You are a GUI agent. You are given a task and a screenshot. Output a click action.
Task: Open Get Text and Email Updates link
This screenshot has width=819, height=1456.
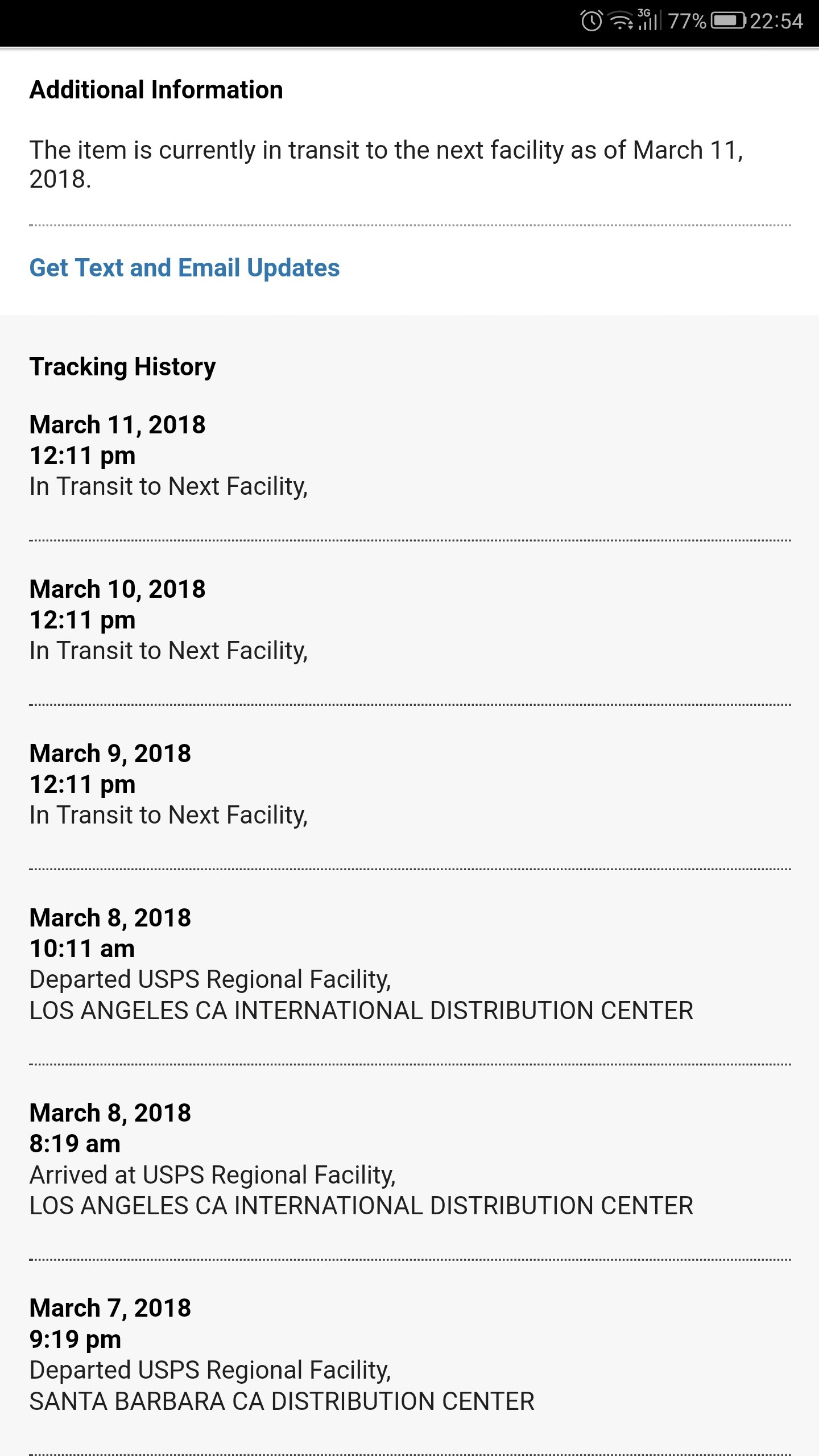(x=184, y=268)
